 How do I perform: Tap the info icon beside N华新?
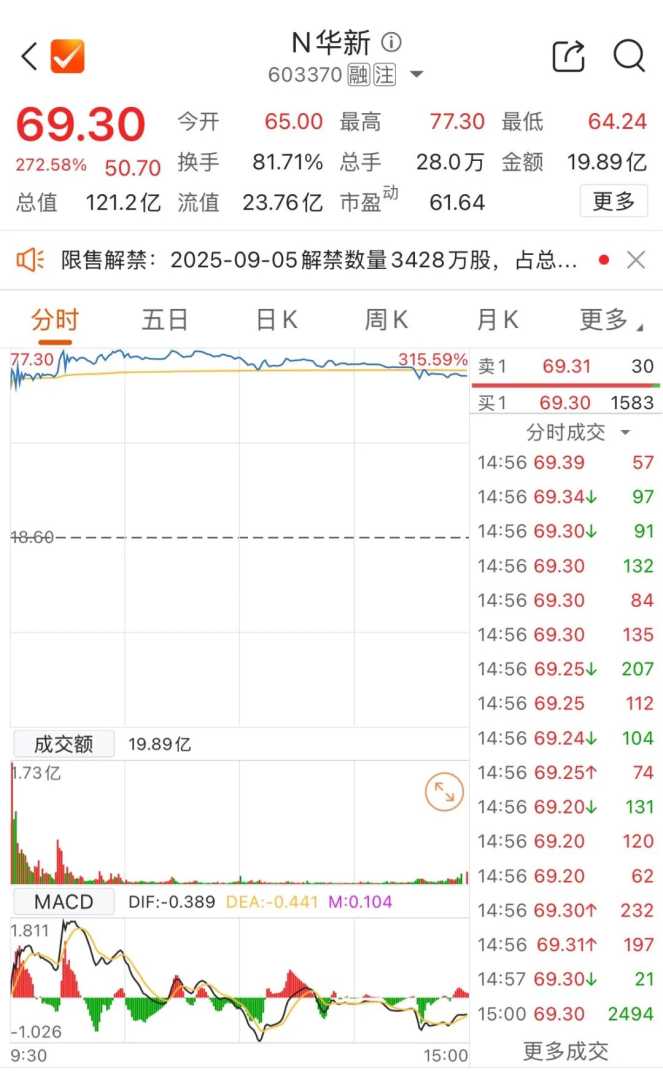(392, 42)
